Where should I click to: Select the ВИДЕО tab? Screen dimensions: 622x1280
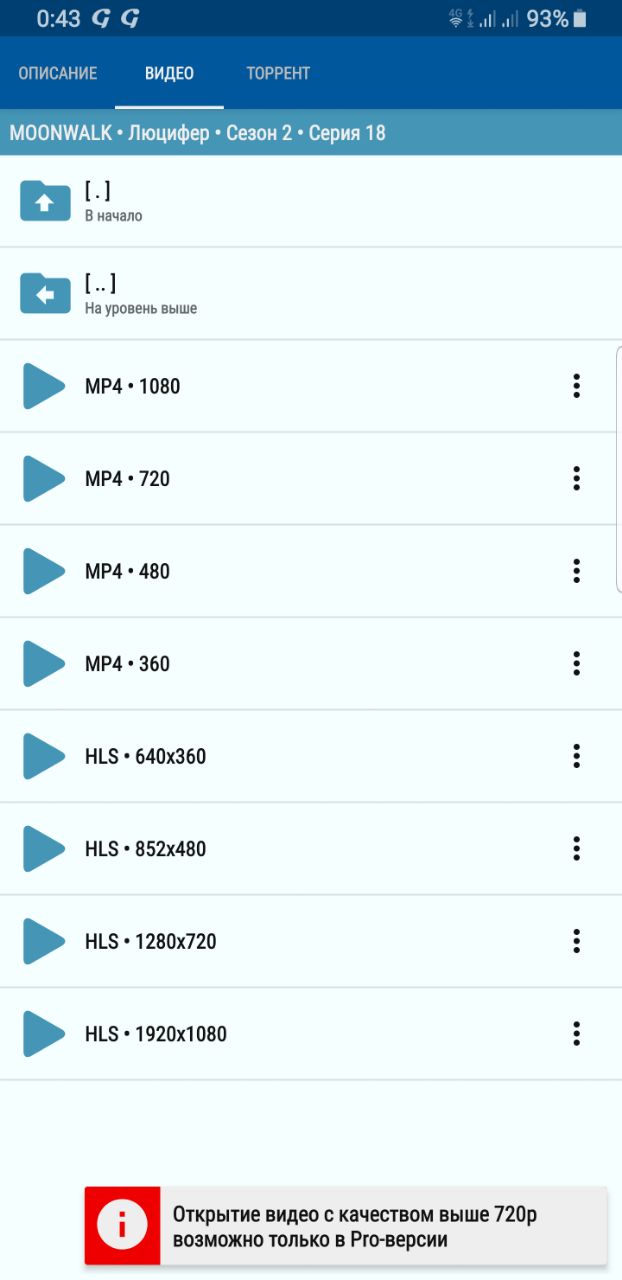[x=169, y=73]
